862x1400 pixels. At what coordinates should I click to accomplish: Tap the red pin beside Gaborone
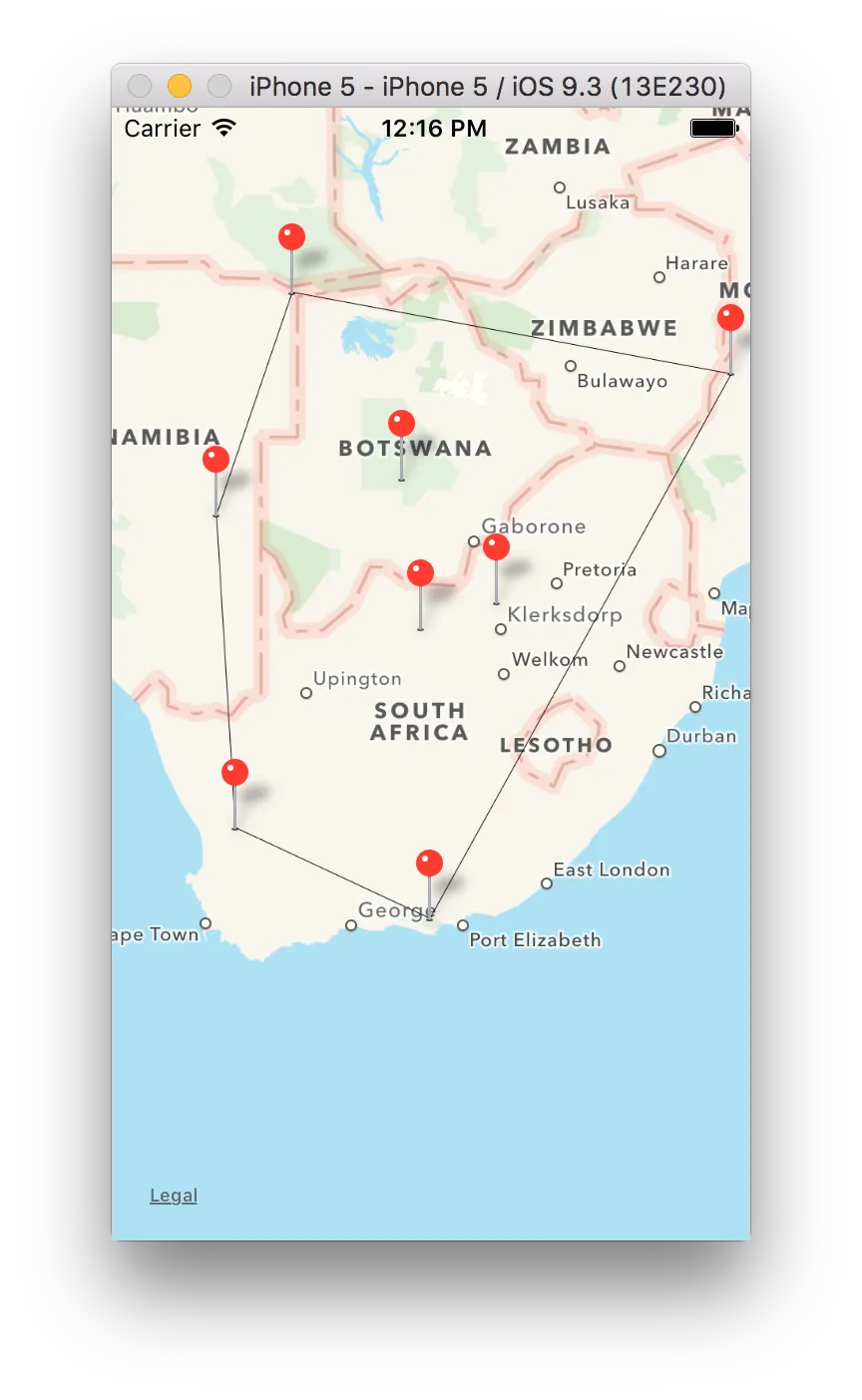point(496,547)
